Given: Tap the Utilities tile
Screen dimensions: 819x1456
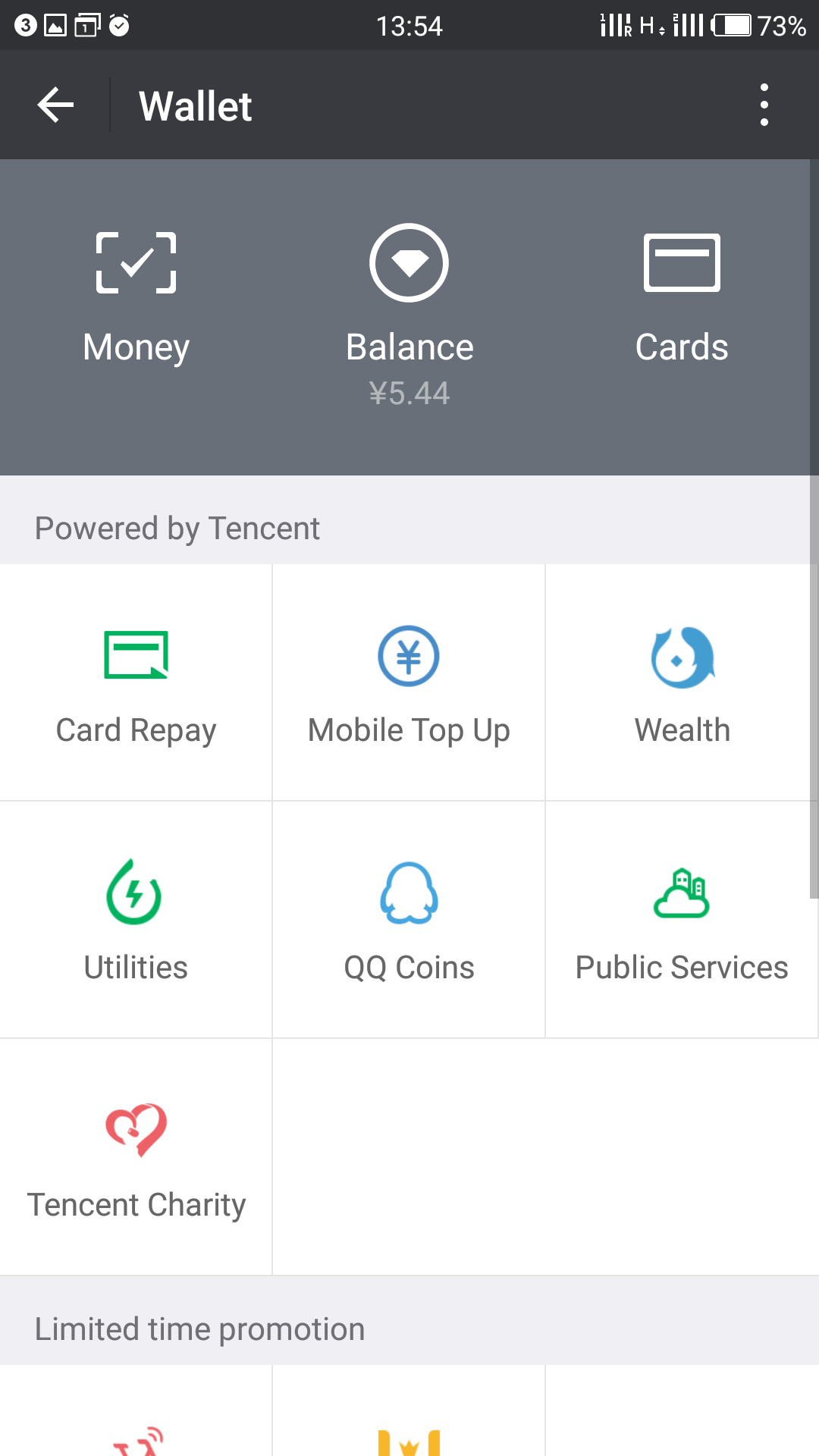Looking at the screenshot, I should [x=136, y=920].
